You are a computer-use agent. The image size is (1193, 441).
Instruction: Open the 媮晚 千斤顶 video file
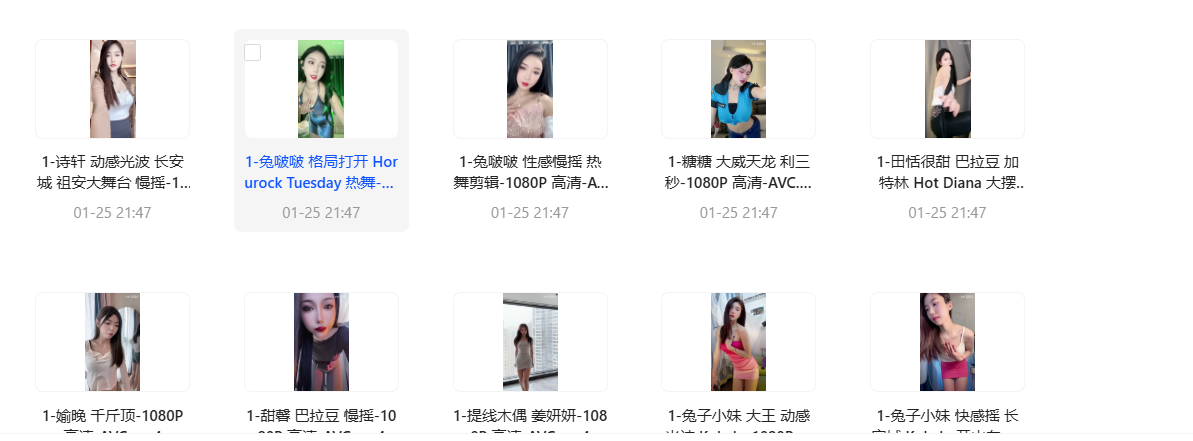point(112,342)
